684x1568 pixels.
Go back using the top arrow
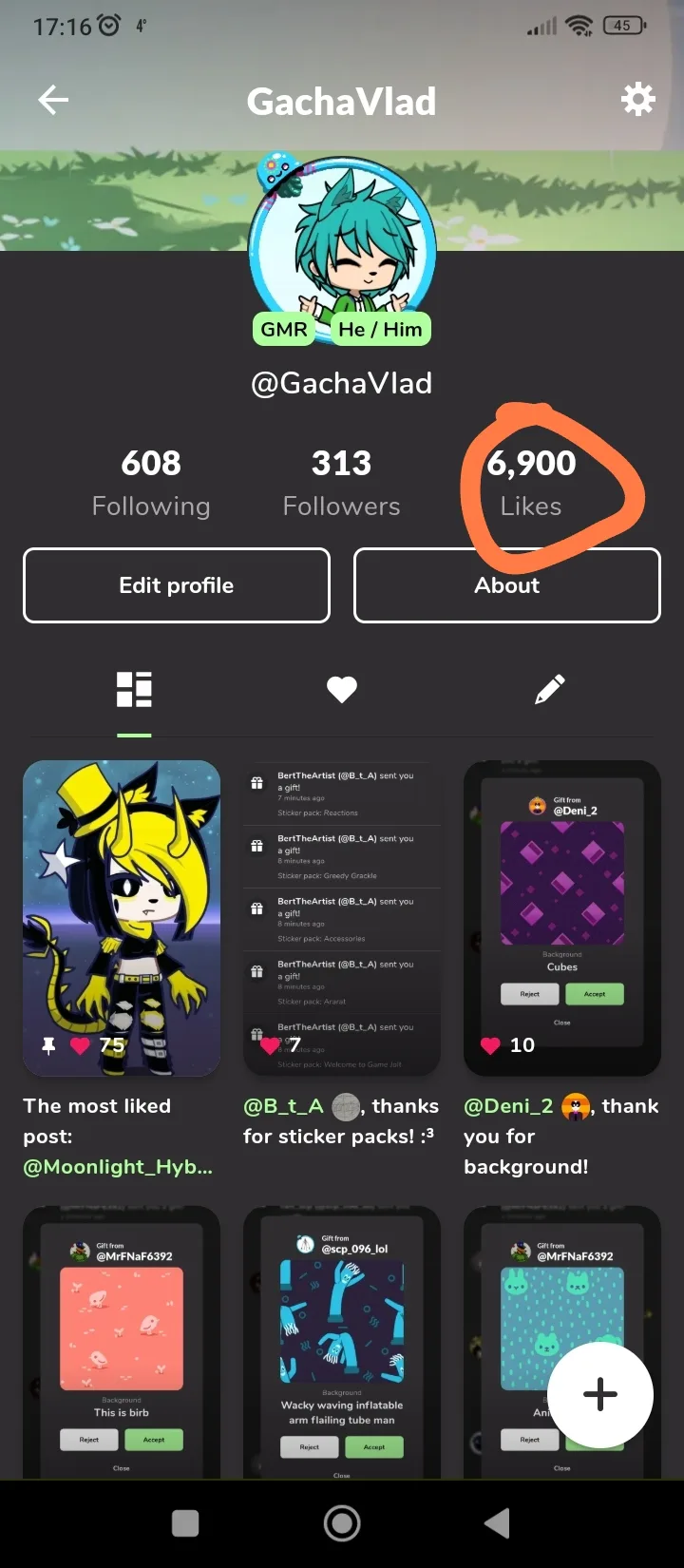click(53, 100)
